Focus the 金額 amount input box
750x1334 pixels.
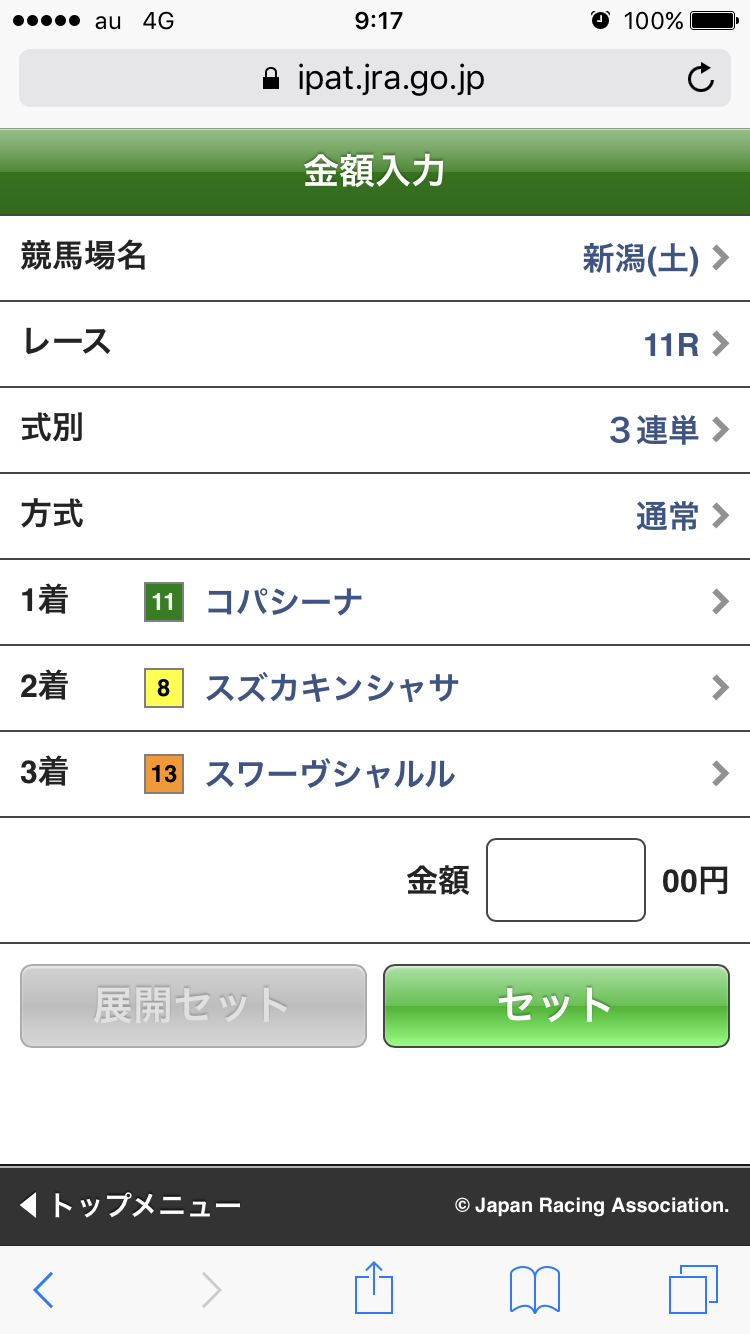[565, 880]
